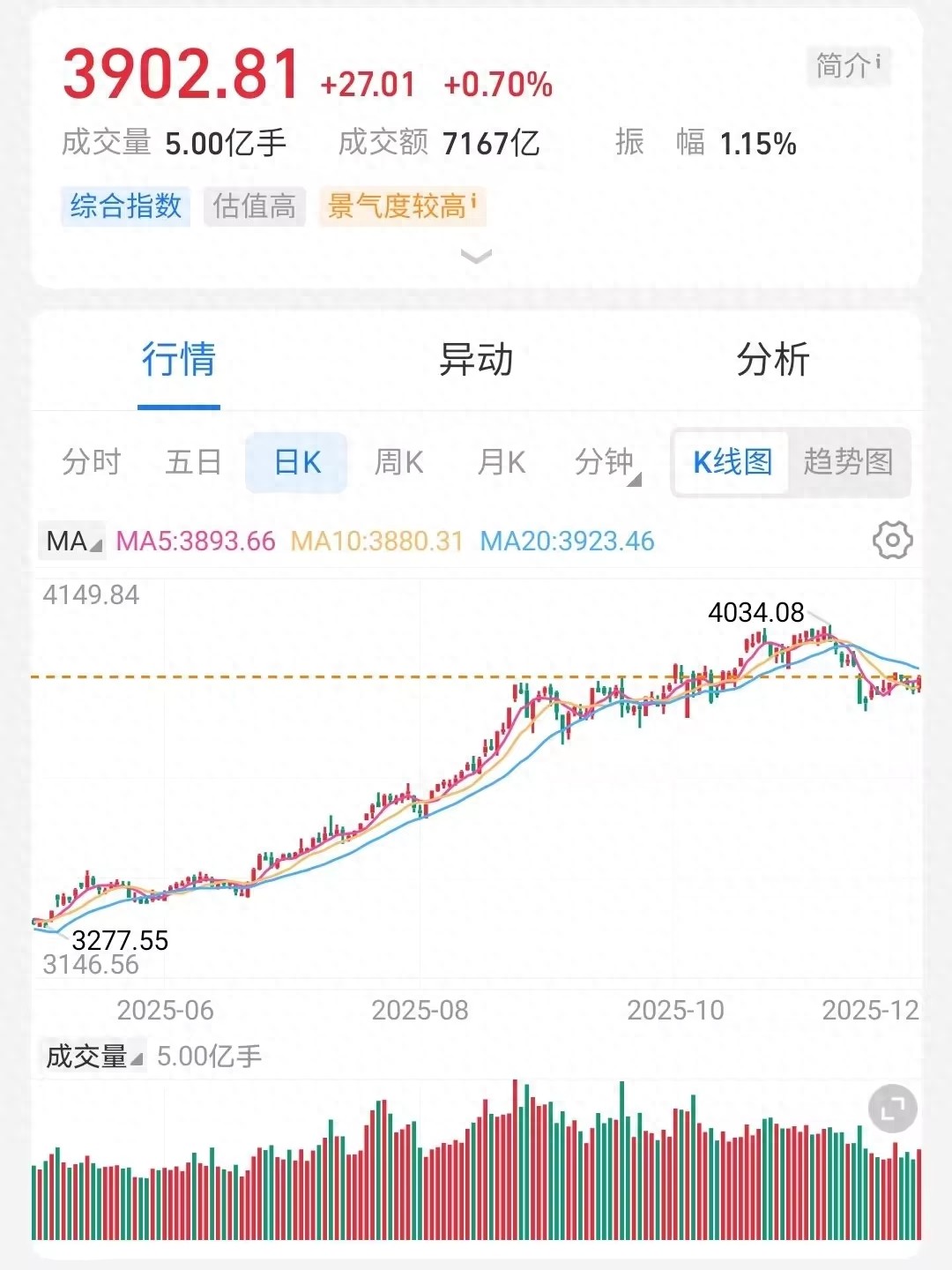Switch chart to 月K
The height and width of the screenshot is (1270, 952).
tap(501, 461)
